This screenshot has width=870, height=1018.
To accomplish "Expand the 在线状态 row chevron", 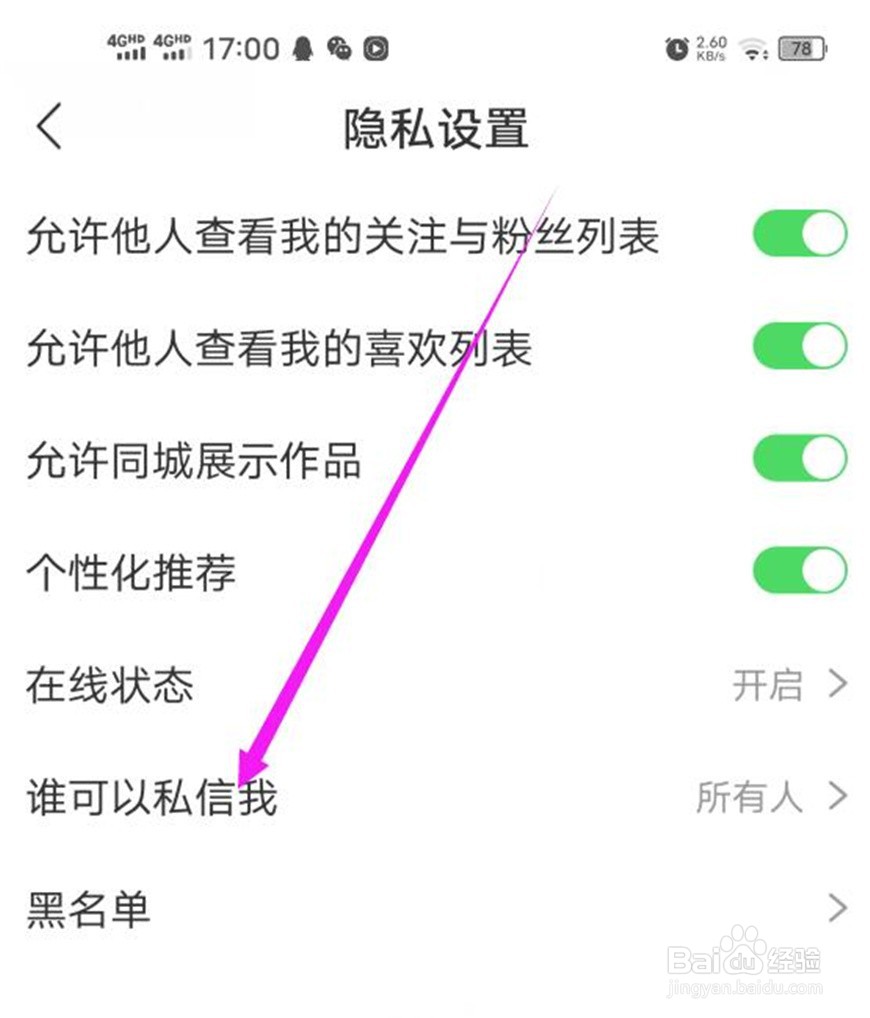I will point(837,685).
